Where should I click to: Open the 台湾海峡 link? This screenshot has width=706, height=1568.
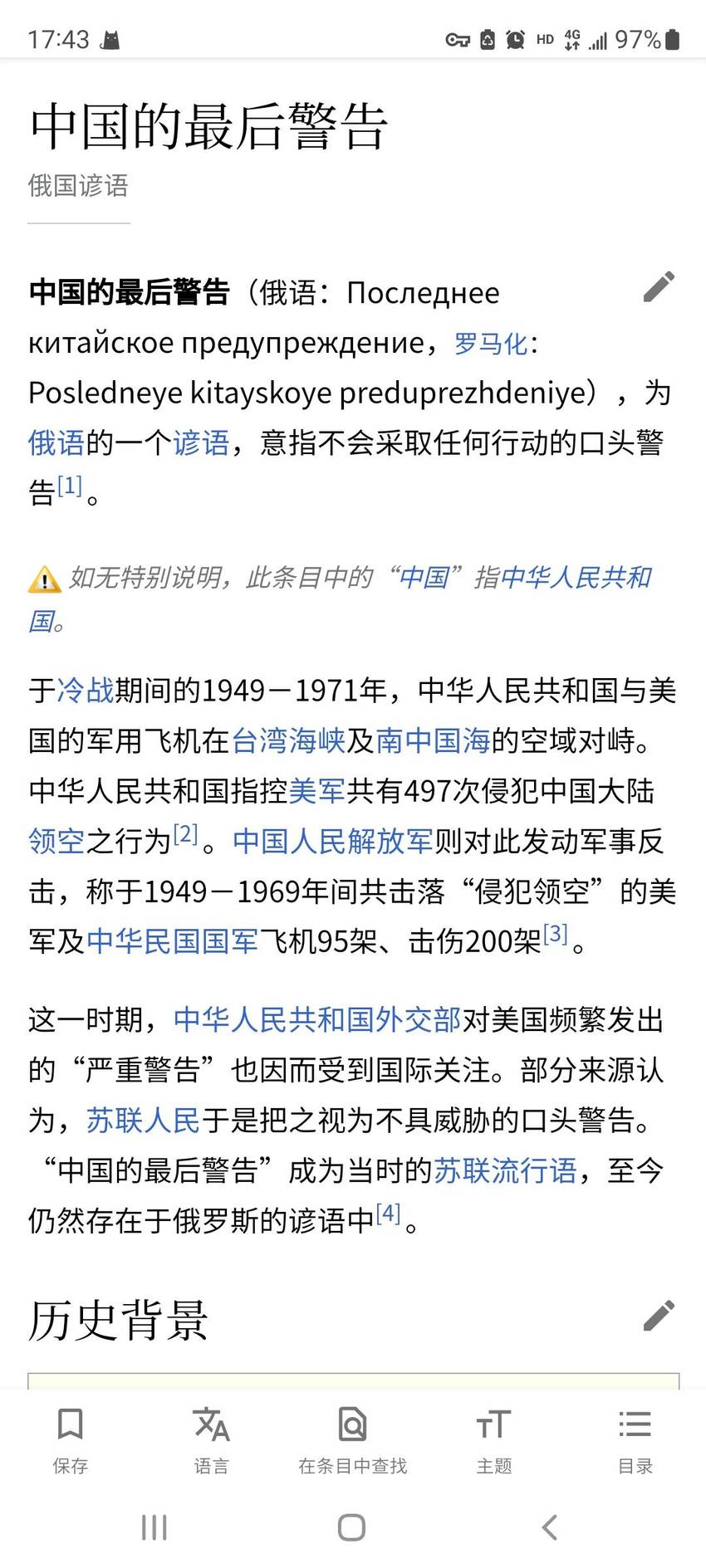click(x=288, y=740)
